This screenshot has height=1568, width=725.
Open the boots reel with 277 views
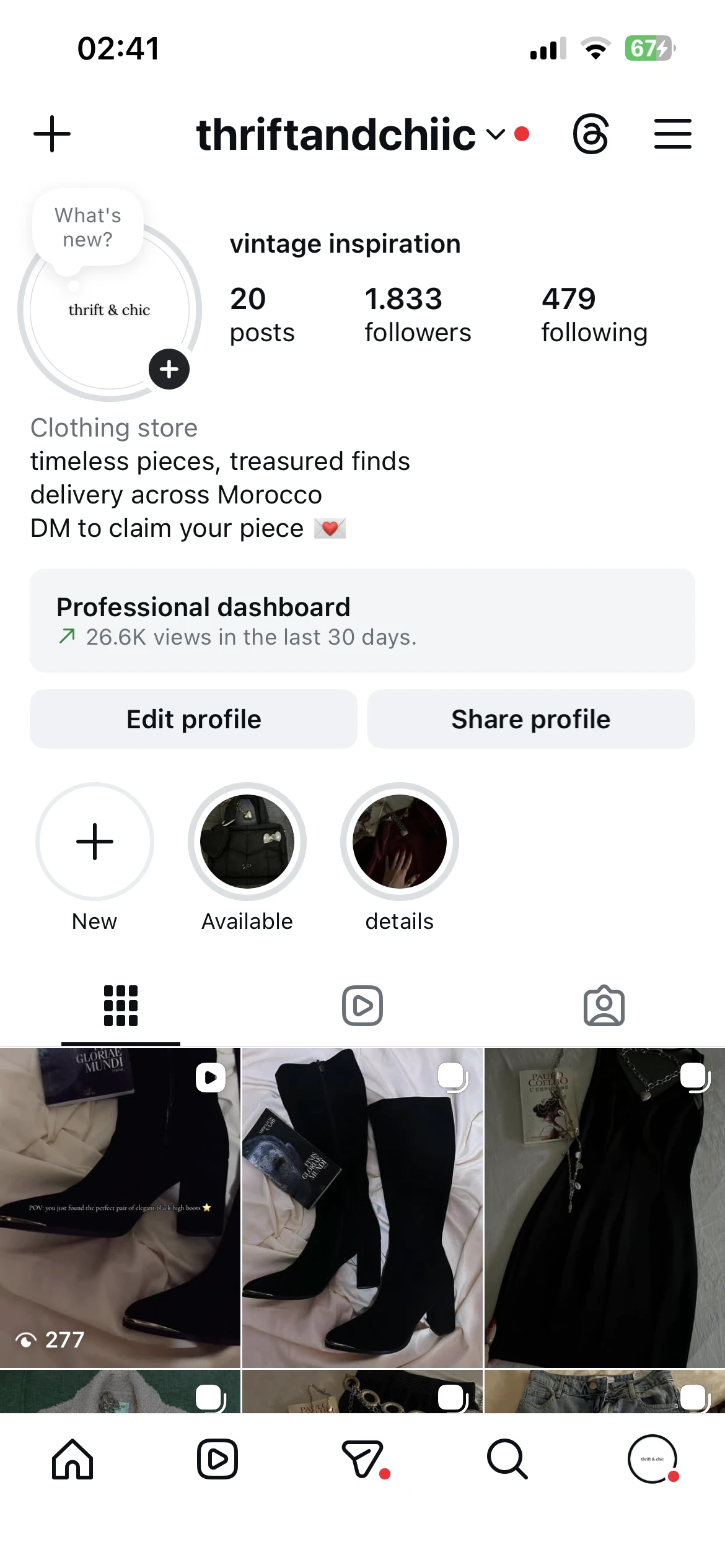click(x=120, y=1208)
